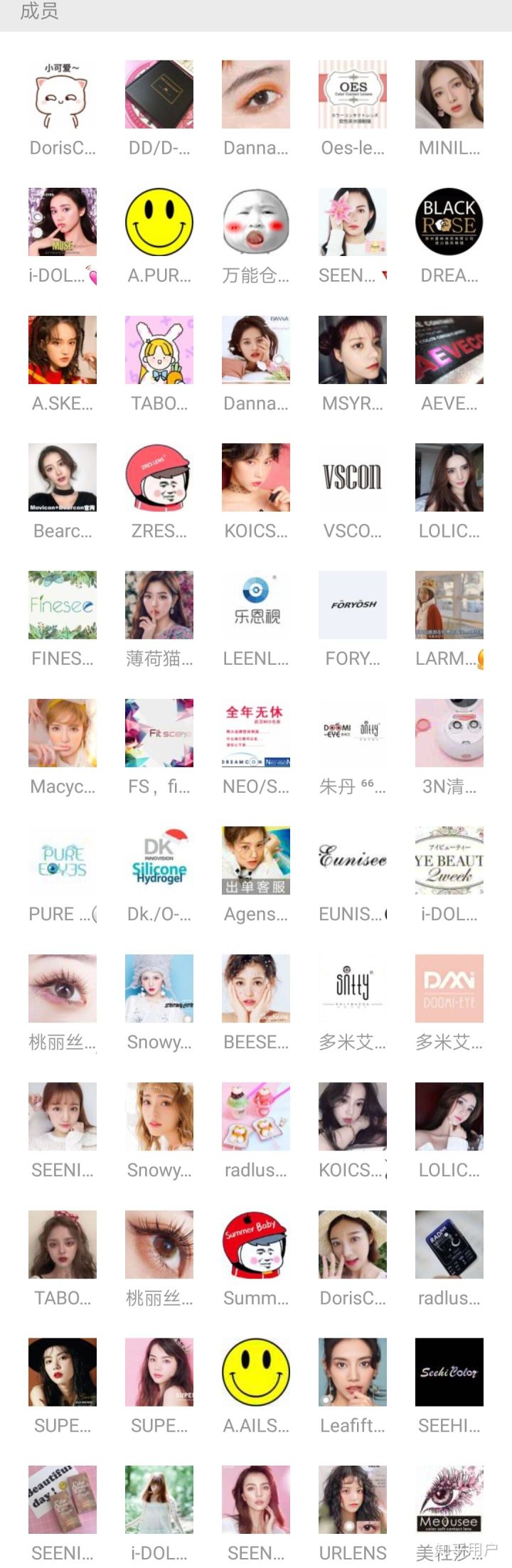512x1568 pixels.
Task: Open the Agens... 出单客服 member
Action: click(x=256, y=860)
